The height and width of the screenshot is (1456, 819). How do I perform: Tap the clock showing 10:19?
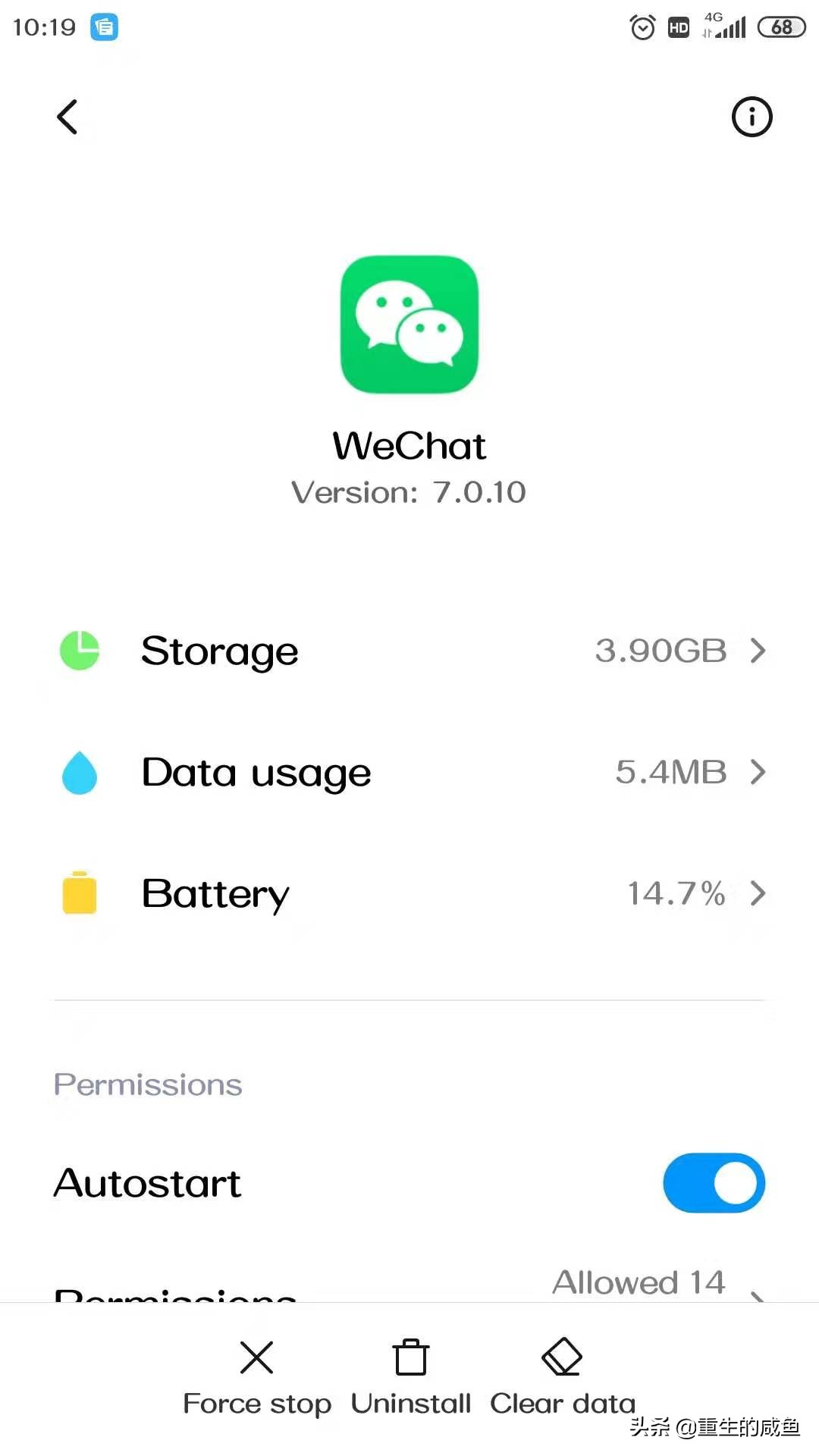pyautogui.click(x=43, y=27)
